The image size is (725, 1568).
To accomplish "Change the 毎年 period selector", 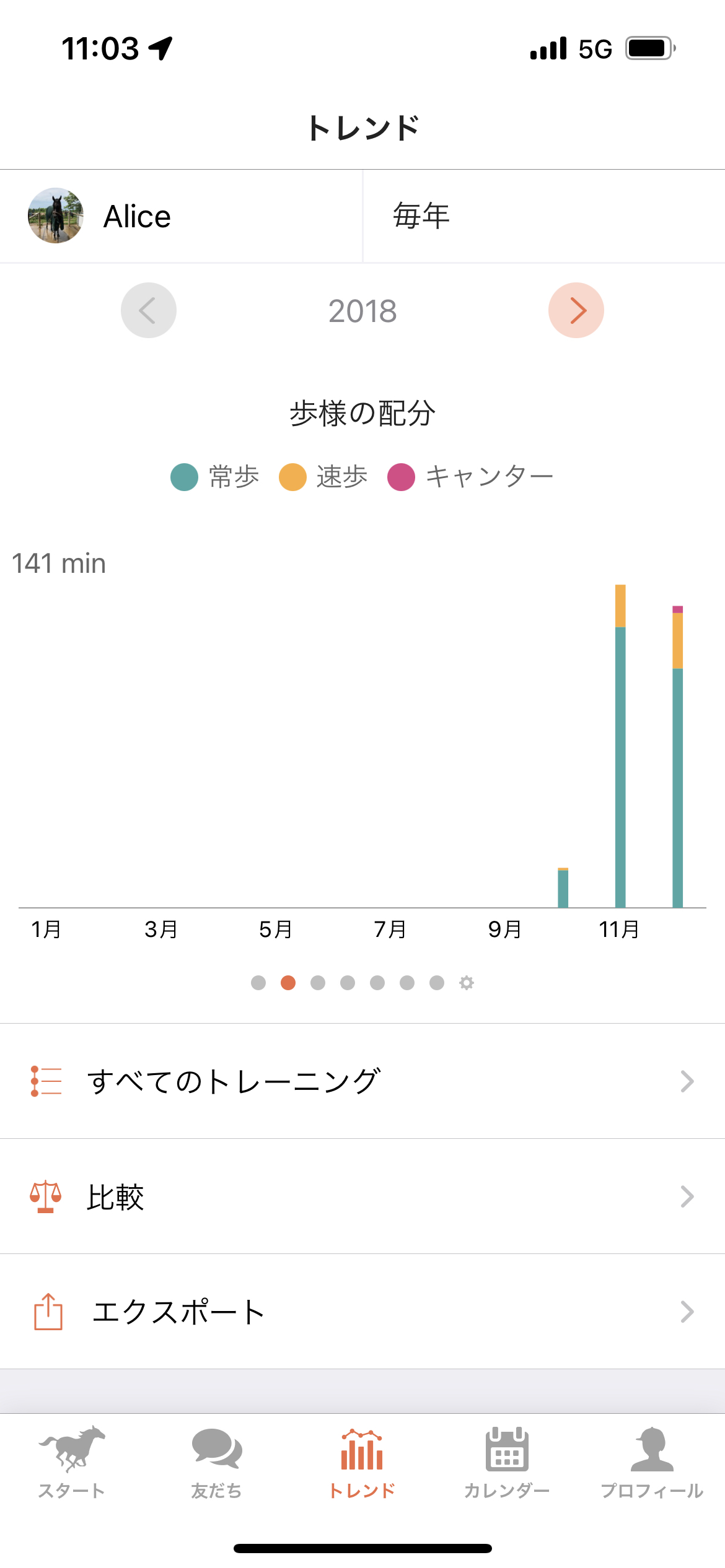I will [543, 216].
